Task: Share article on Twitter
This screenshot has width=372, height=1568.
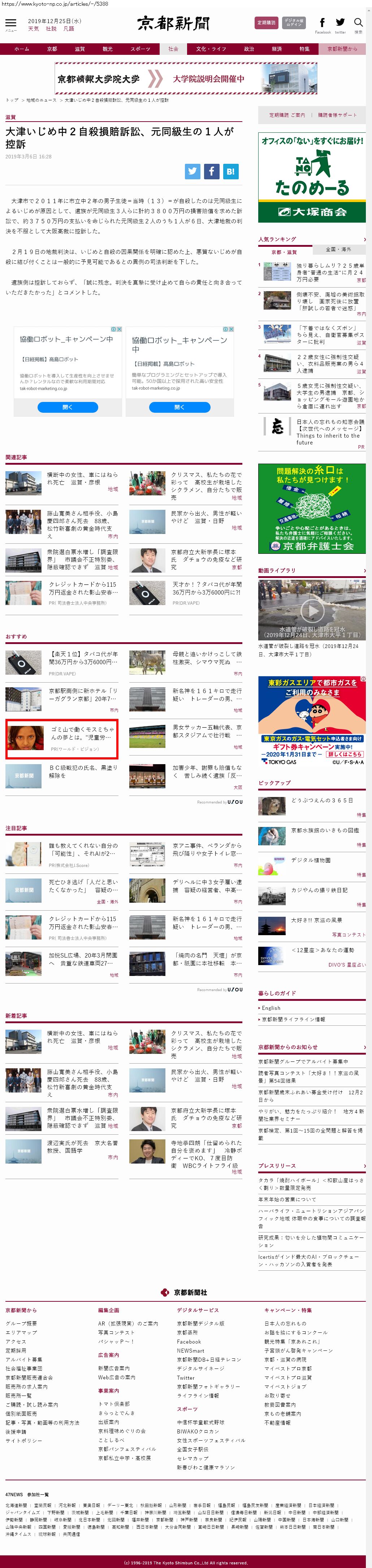Action: [193, 171]
